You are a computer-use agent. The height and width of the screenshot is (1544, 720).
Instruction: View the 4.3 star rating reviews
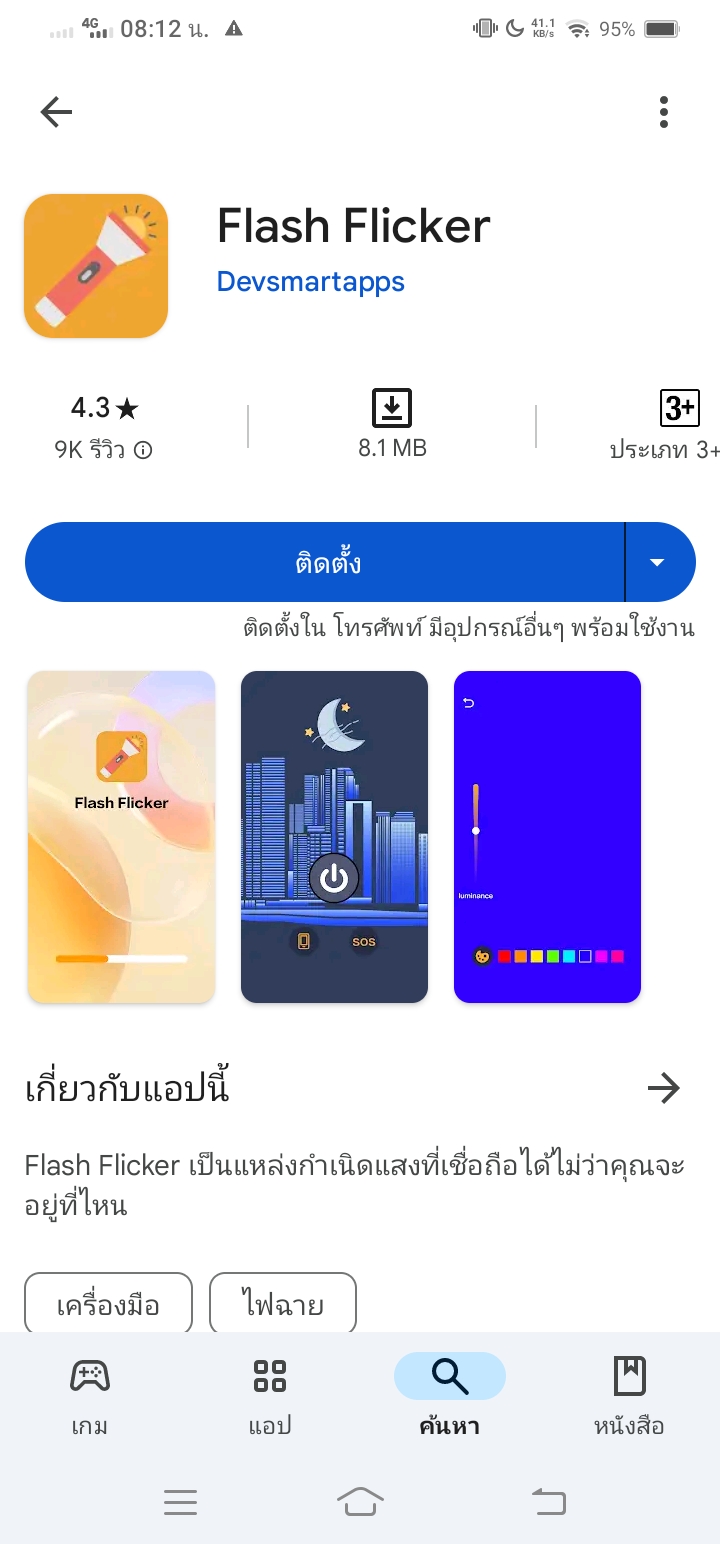(104, 426)
